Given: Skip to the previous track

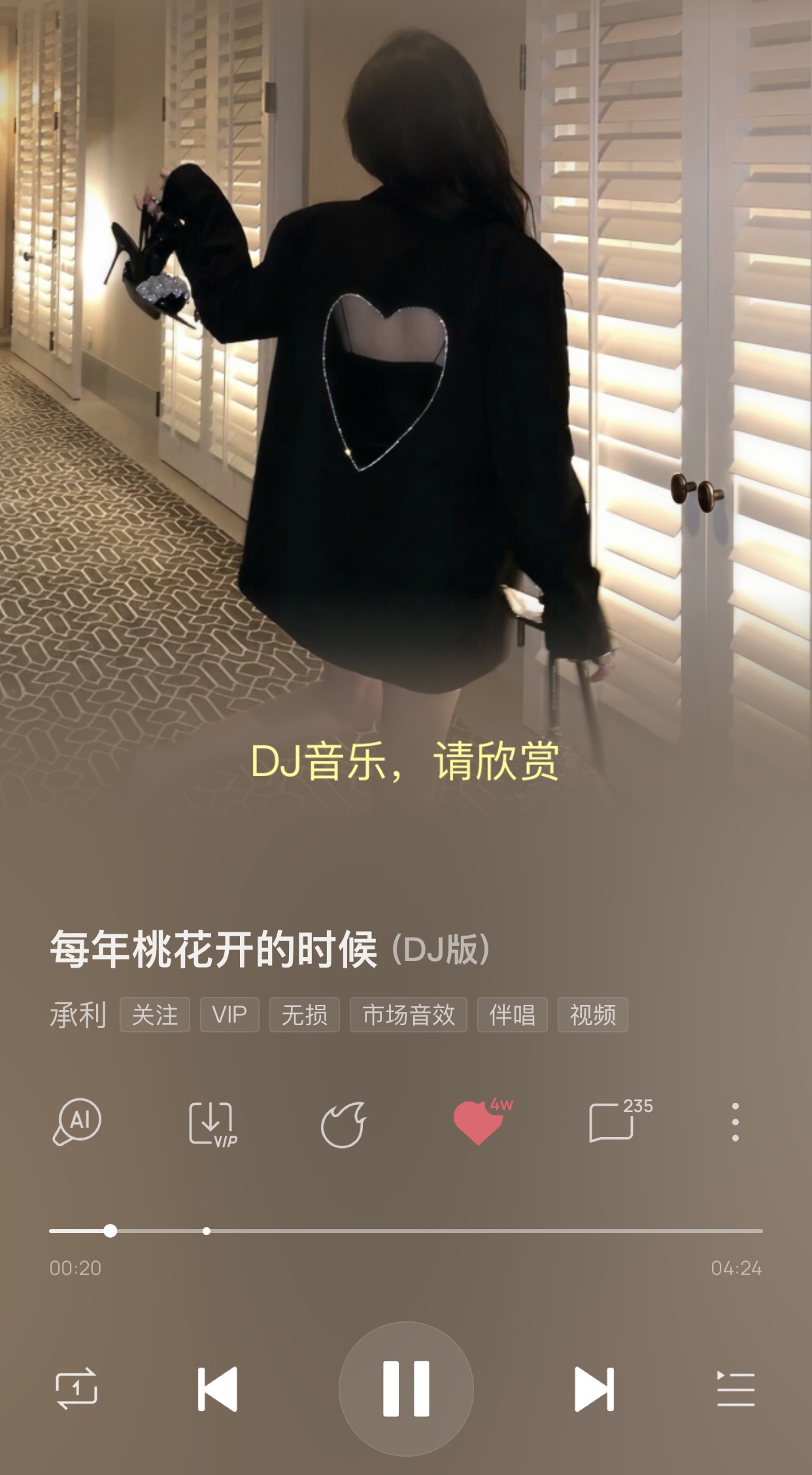Looking at the screenshot, I should click(218, 1389).
